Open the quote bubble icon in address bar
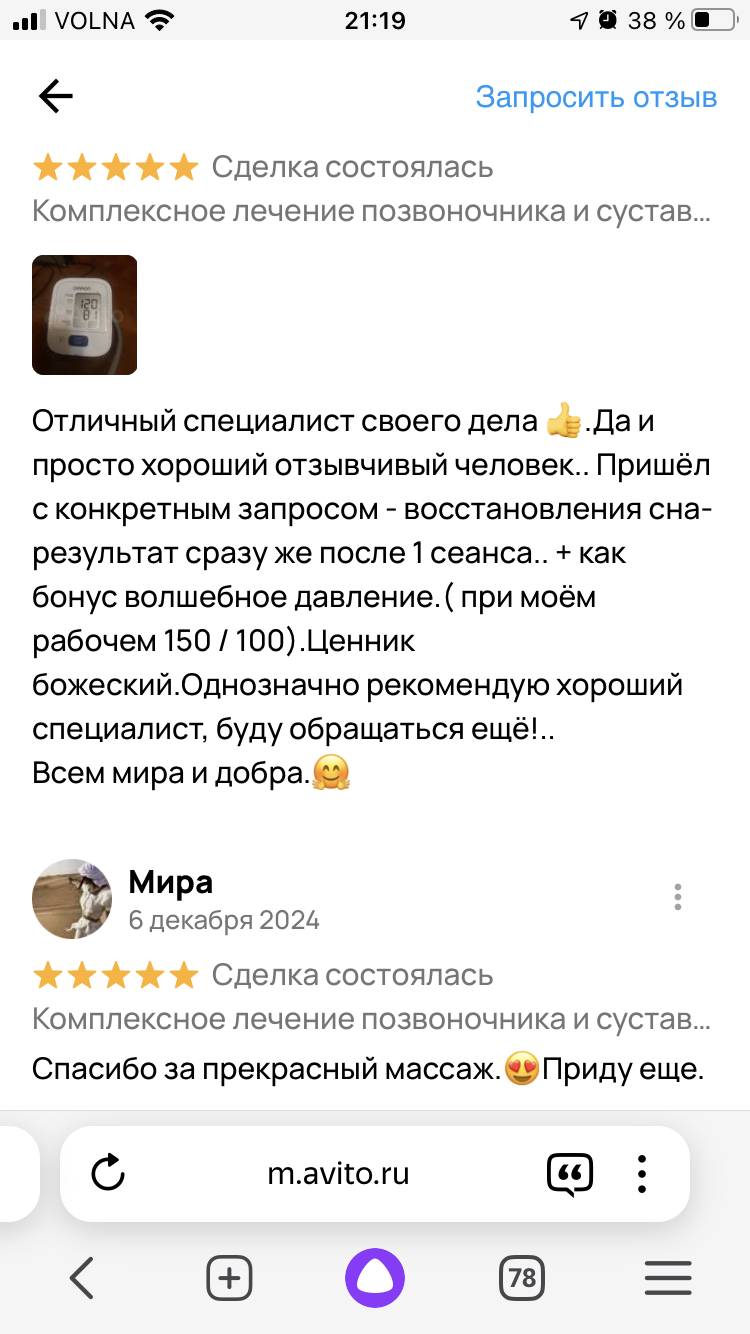 pos(570,1173)
